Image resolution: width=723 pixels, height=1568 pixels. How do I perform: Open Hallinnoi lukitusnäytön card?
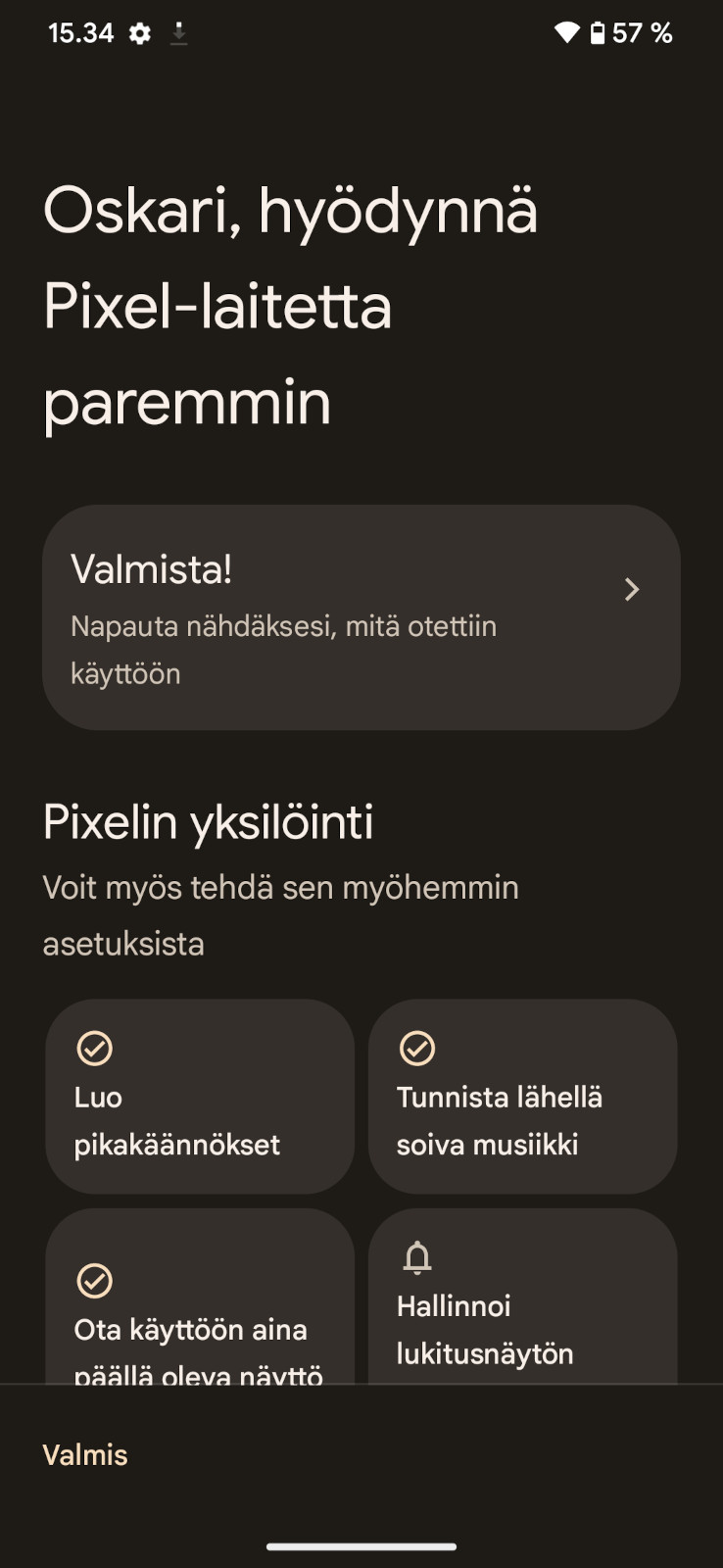[x=522, y=1296]
